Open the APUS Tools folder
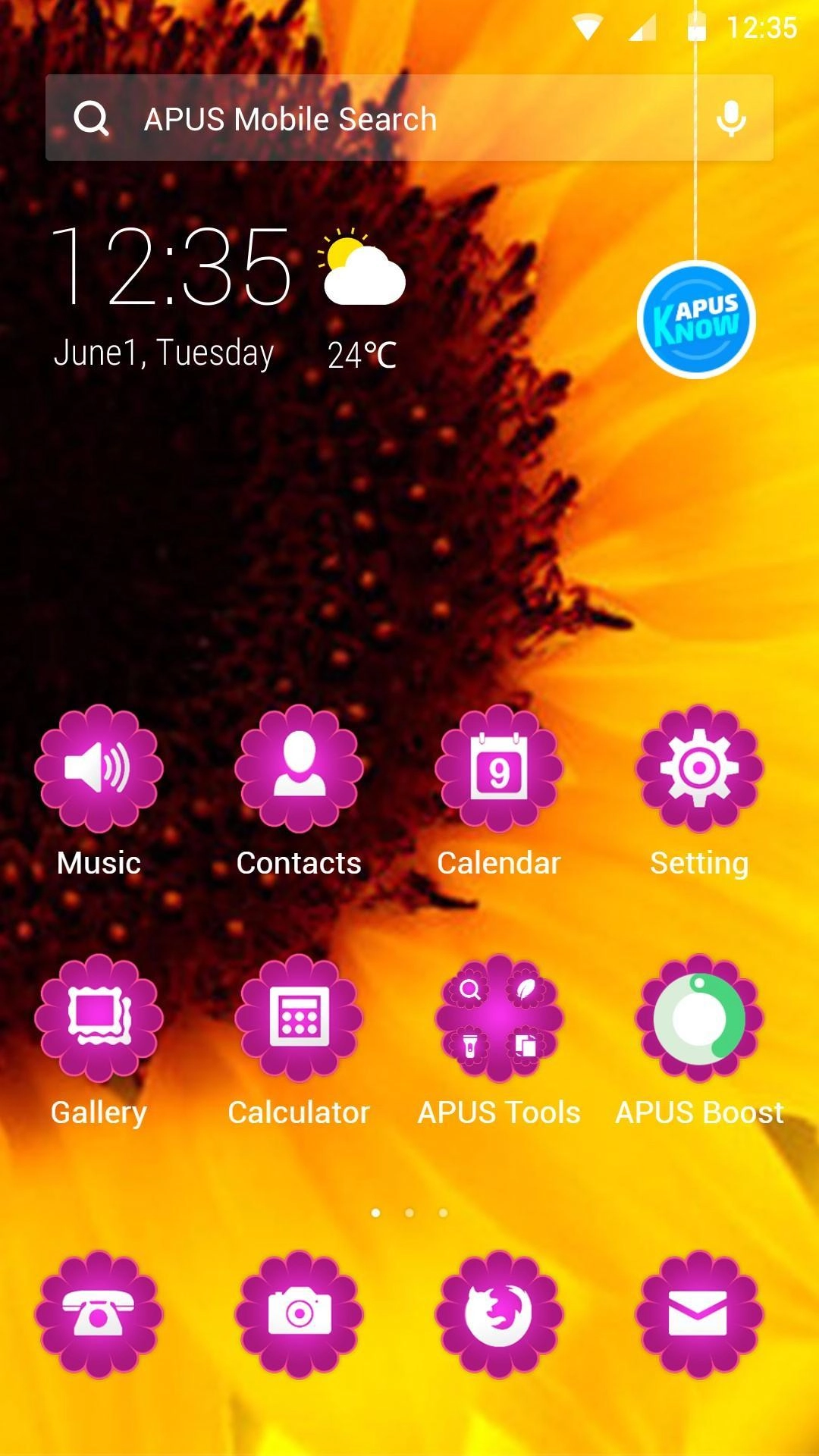Viewport: 819px width, 1456px height. pyautogui.click(x=499, y=1018)
